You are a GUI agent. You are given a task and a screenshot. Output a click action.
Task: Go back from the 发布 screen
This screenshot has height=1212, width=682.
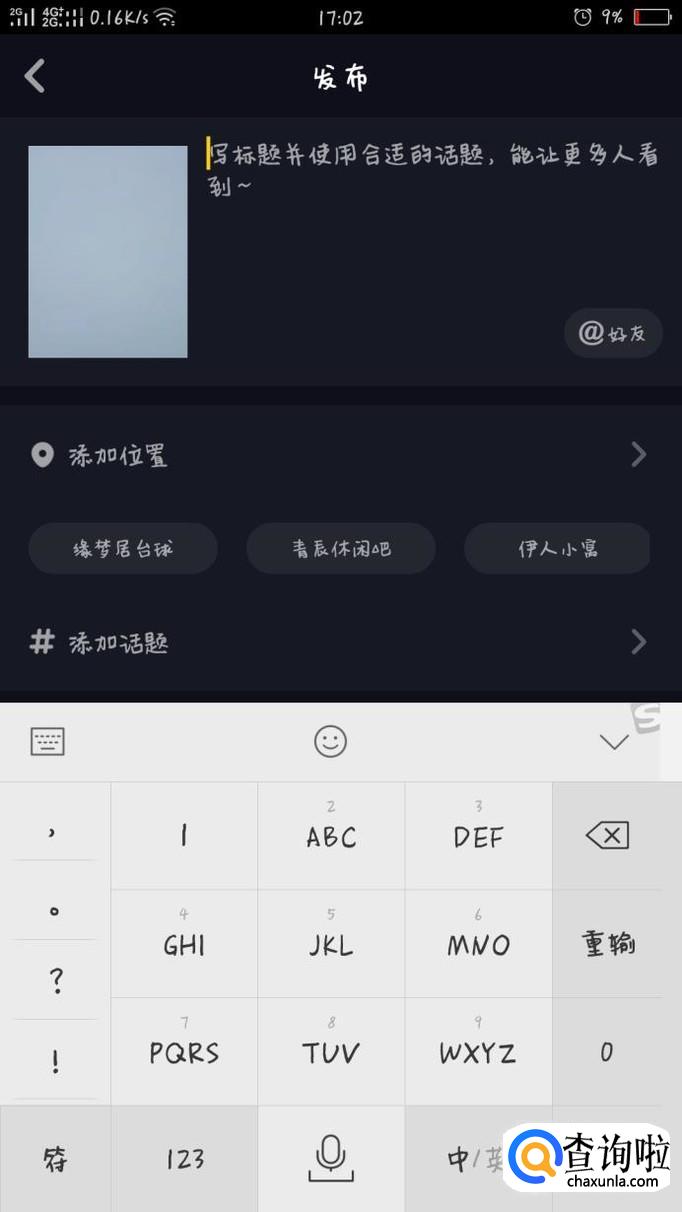pos(35,76)
